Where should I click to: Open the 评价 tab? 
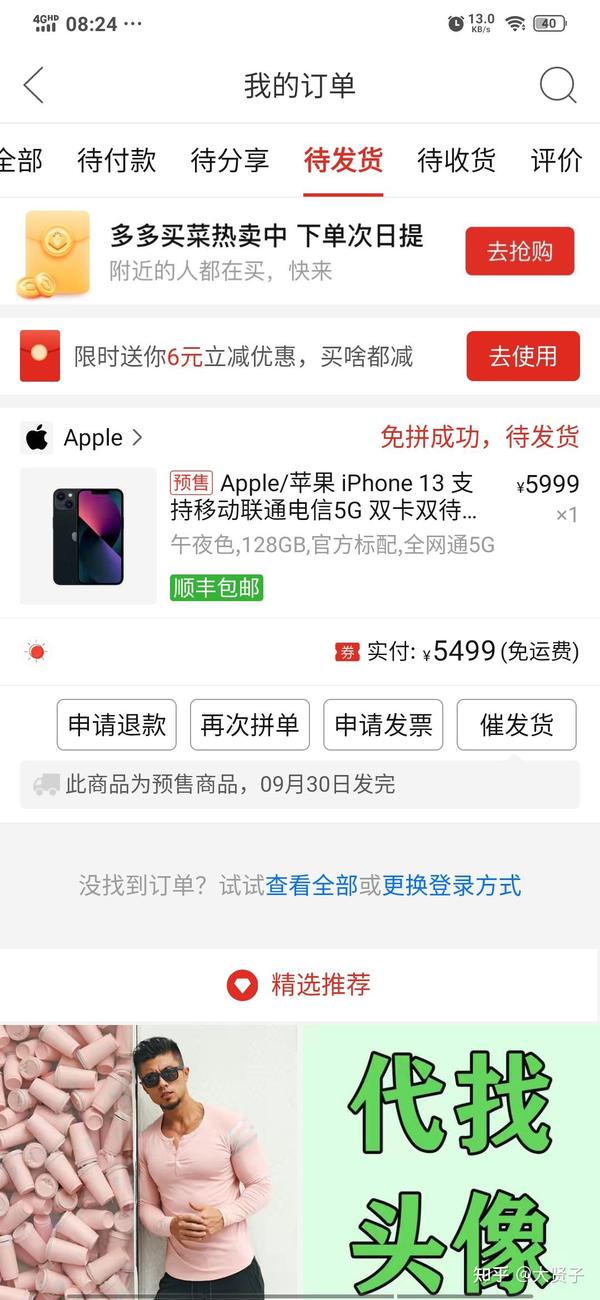point(557,160)
